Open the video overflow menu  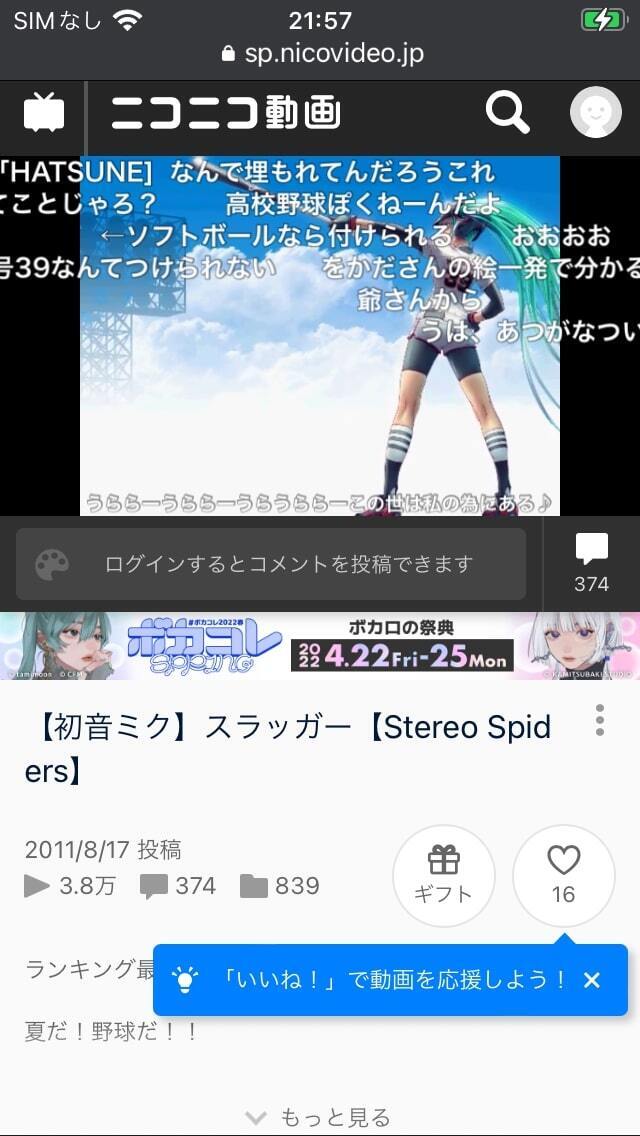click(x=599, y=720)
